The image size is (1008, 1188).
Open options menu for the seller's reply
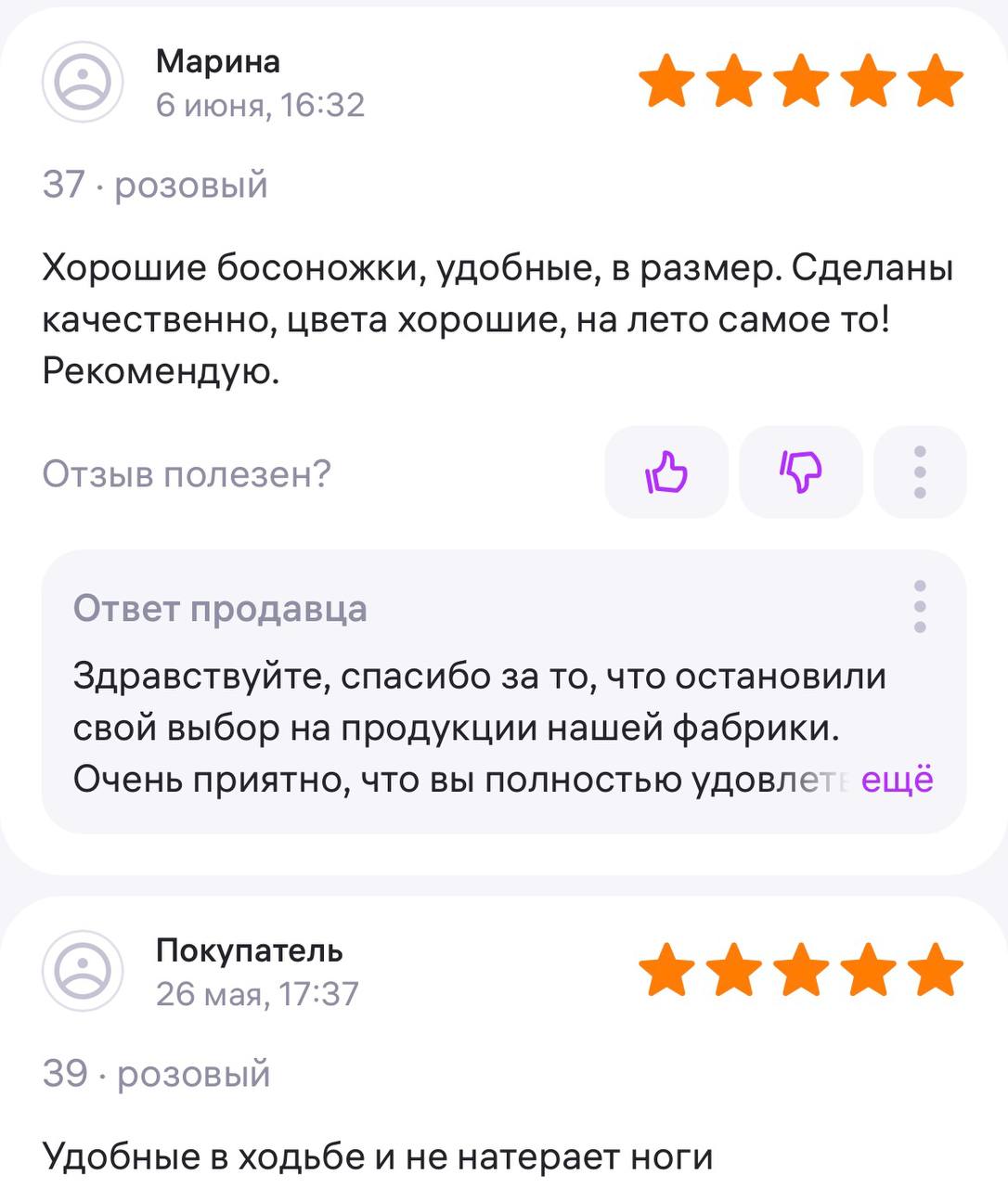coord(919,607)
